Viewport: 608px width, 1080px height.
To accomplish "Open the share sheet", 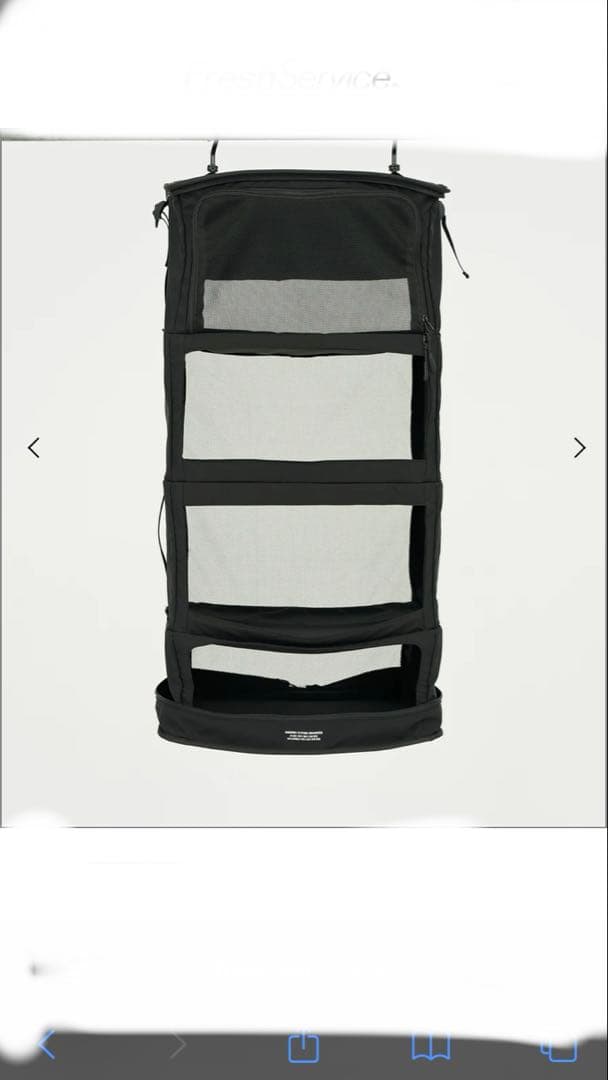I will 303,1046.
